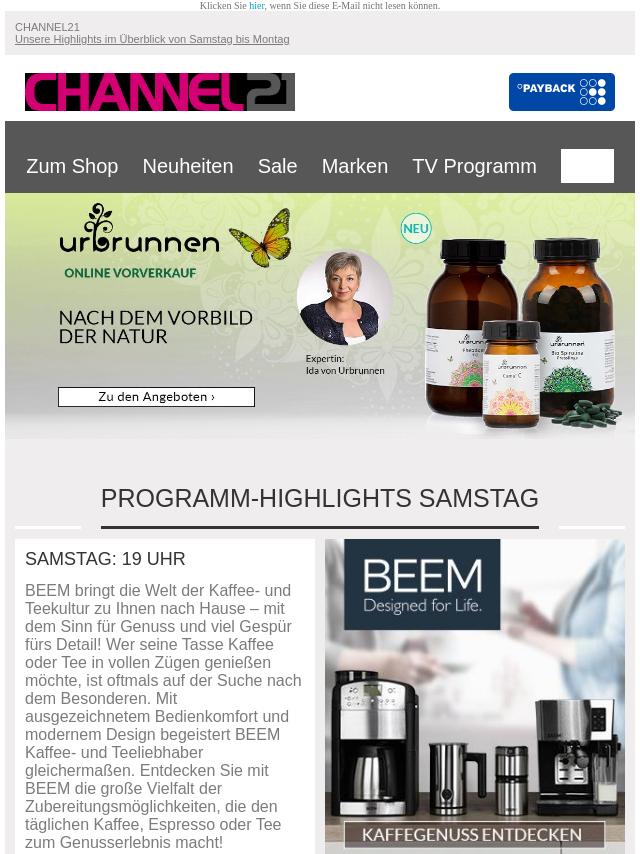Screen dimensions: 640x854
Task: Open the Neuheiten section
Action: (x=187, y=166)
